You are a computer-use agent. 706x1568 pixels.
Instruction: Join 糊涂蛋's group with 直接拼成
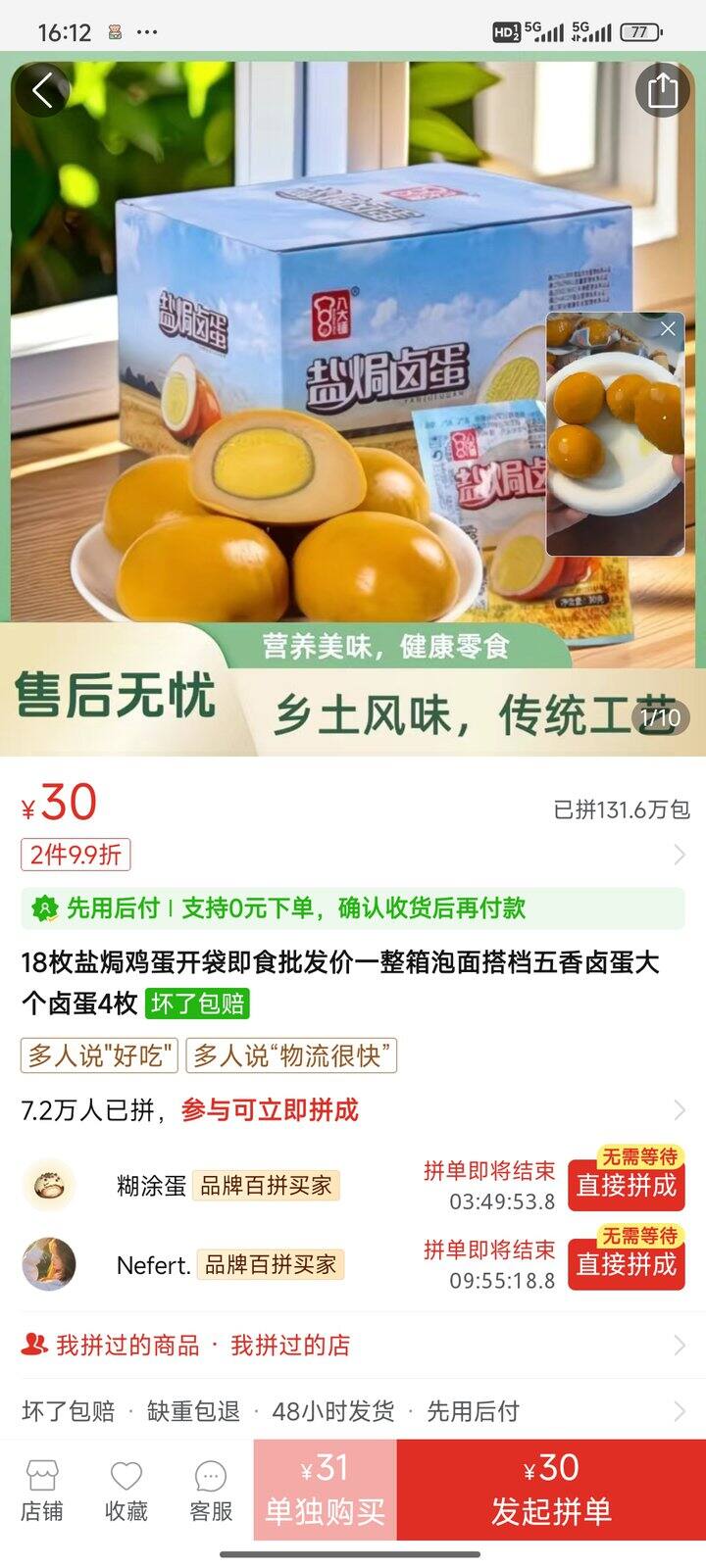click(x=626, y=1185)
